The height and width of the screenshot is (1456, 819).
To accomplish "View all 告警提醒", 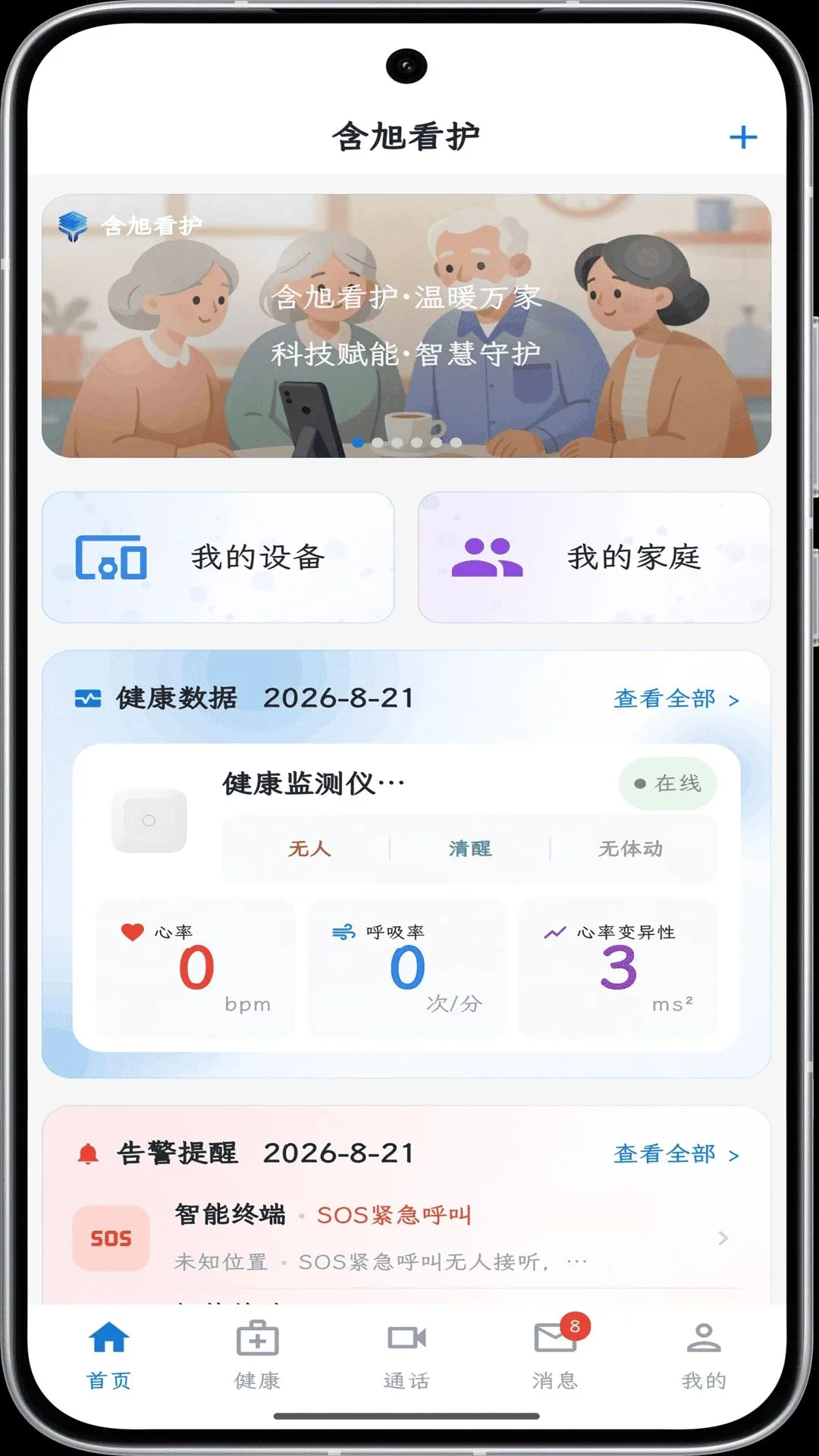I will [676, 1154].
